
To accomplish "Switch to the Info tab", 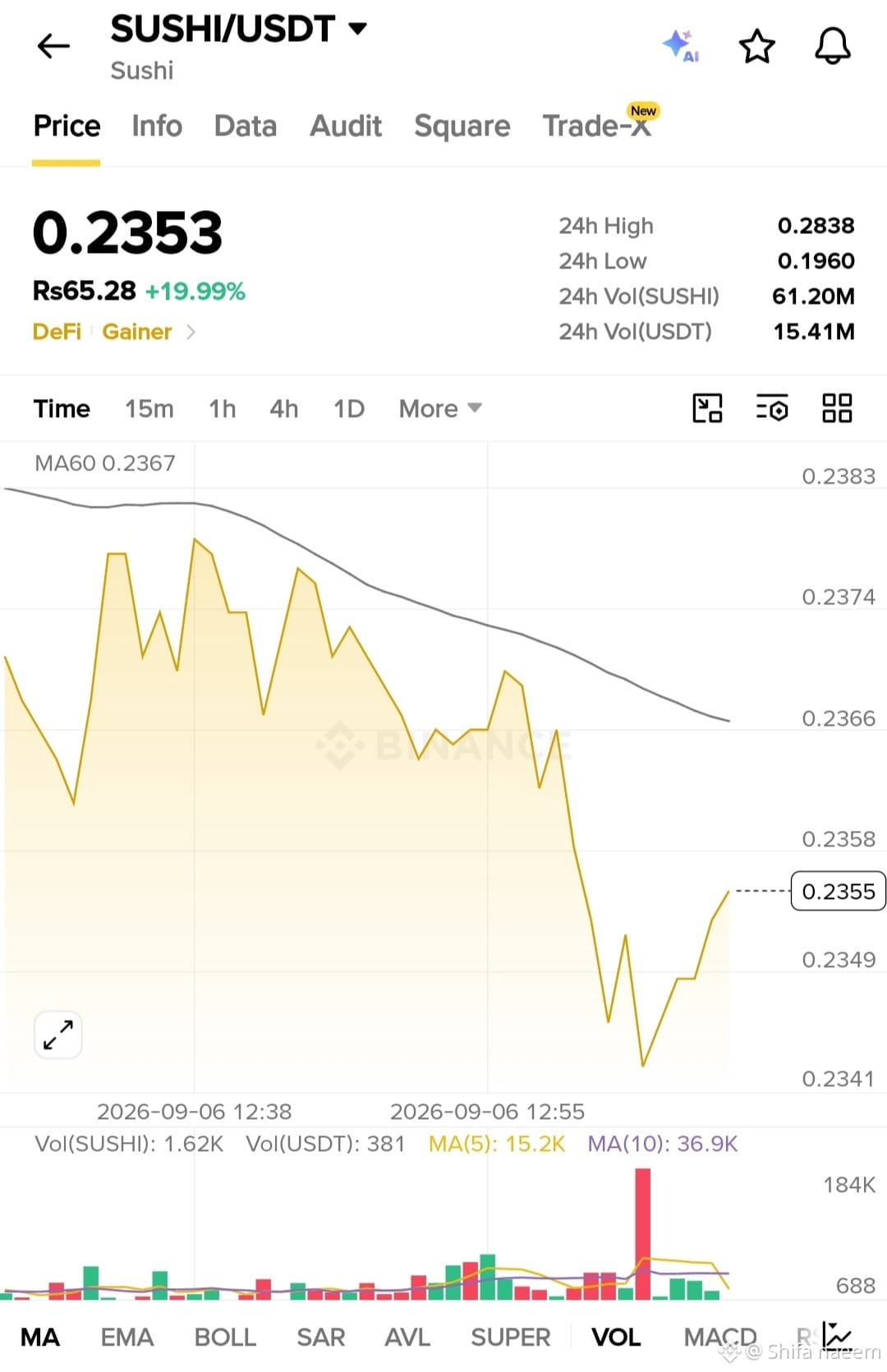I will 157,126.
